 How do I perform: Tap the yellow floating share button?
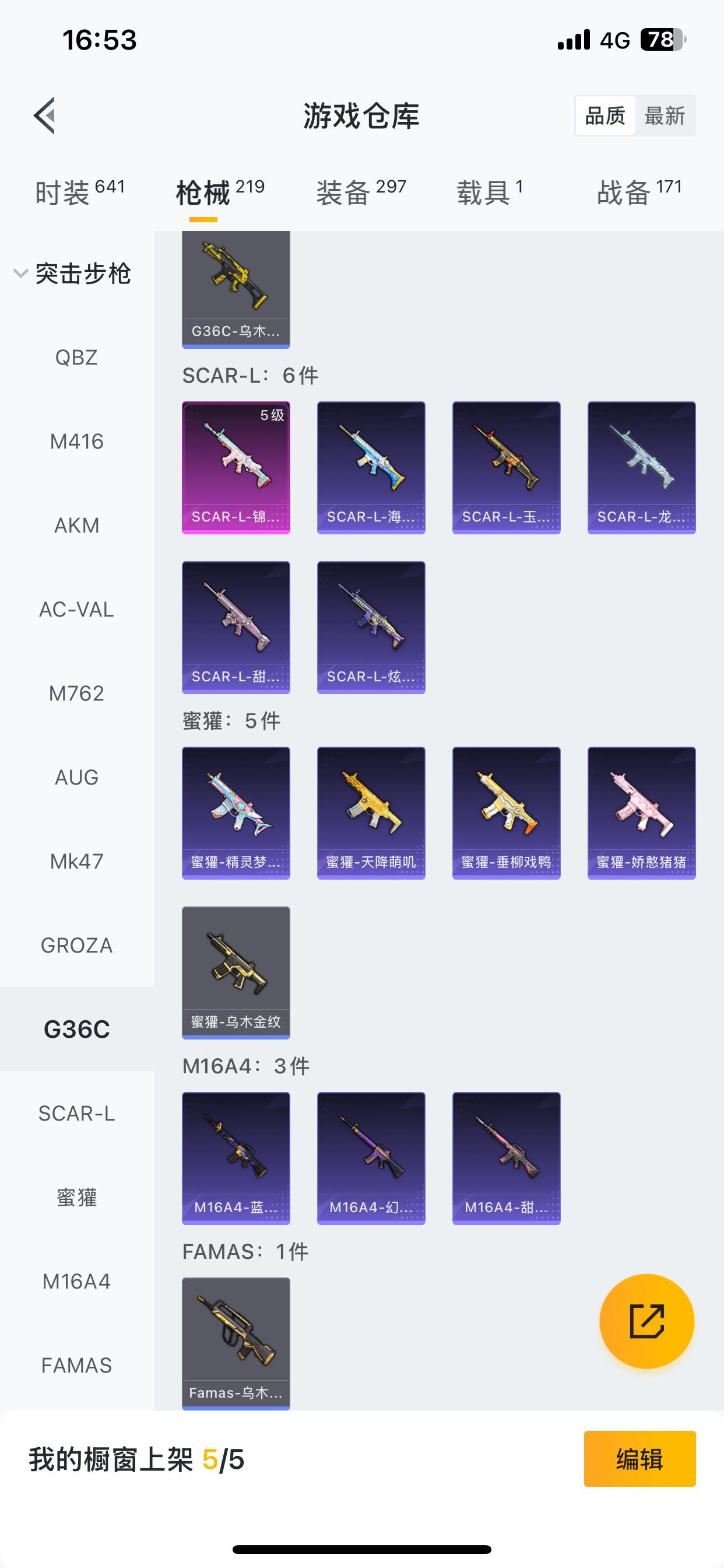click(x=646, y=1321)
